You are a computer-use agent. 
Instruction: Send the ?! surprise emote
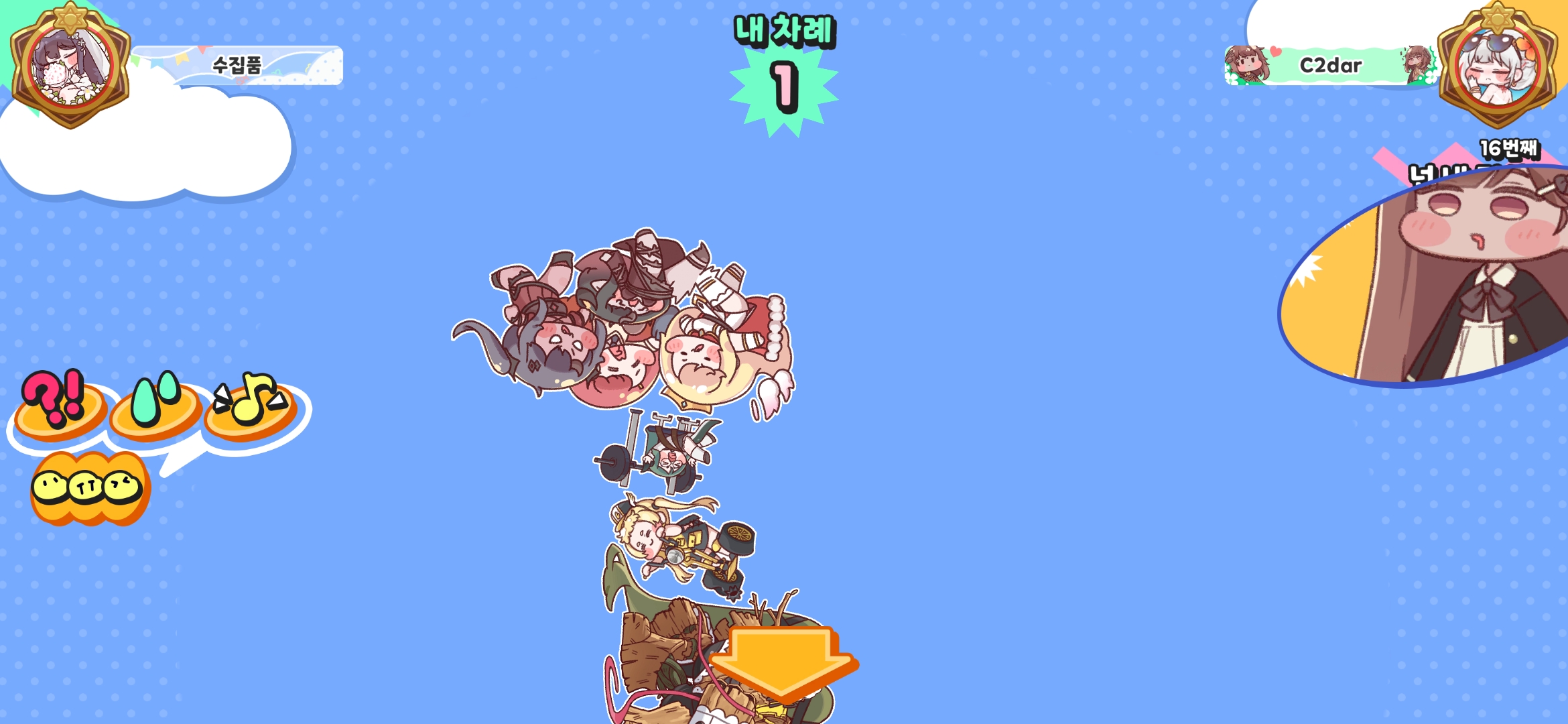click(58, 404)
